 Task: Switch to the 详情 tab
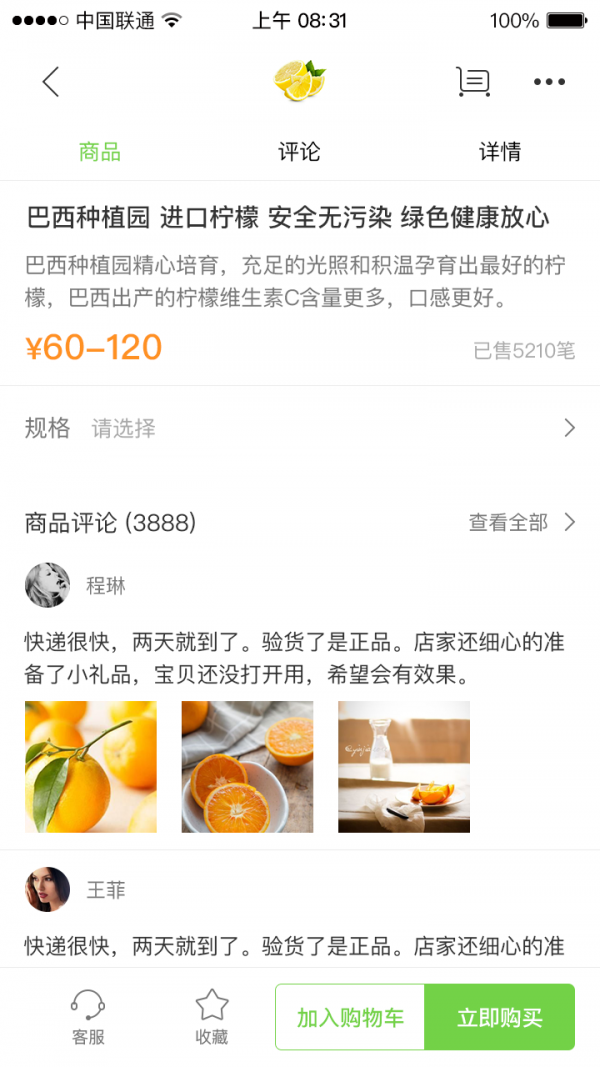(x=499, y=152)
